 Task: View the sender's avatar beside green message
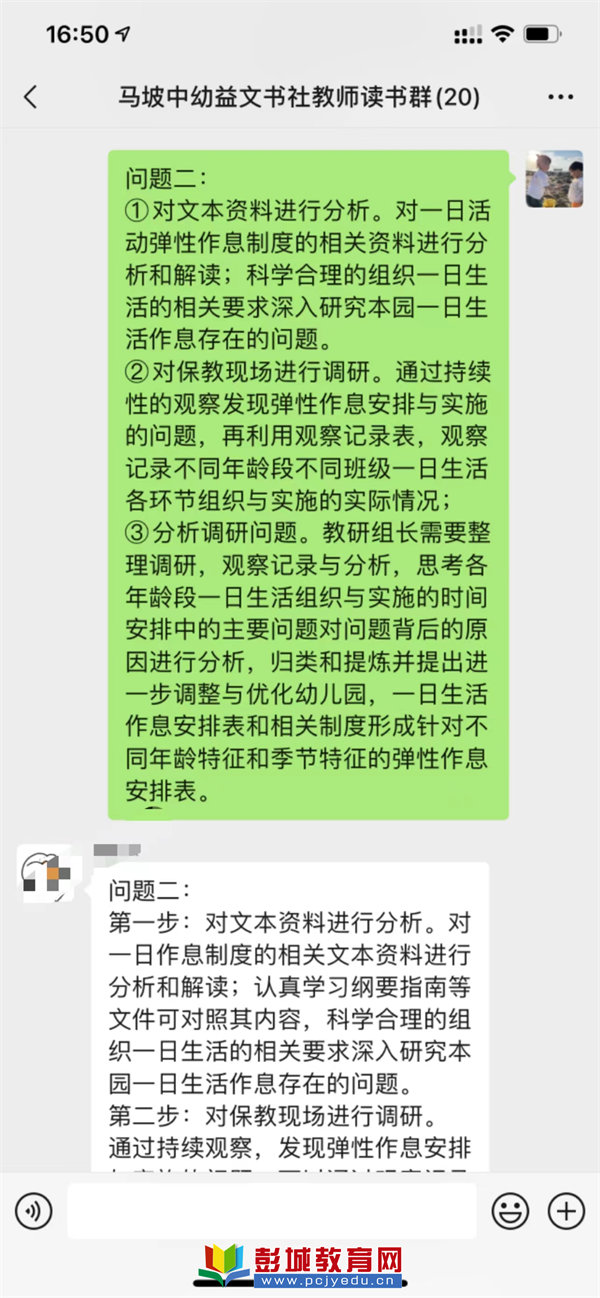coord(554,178)
